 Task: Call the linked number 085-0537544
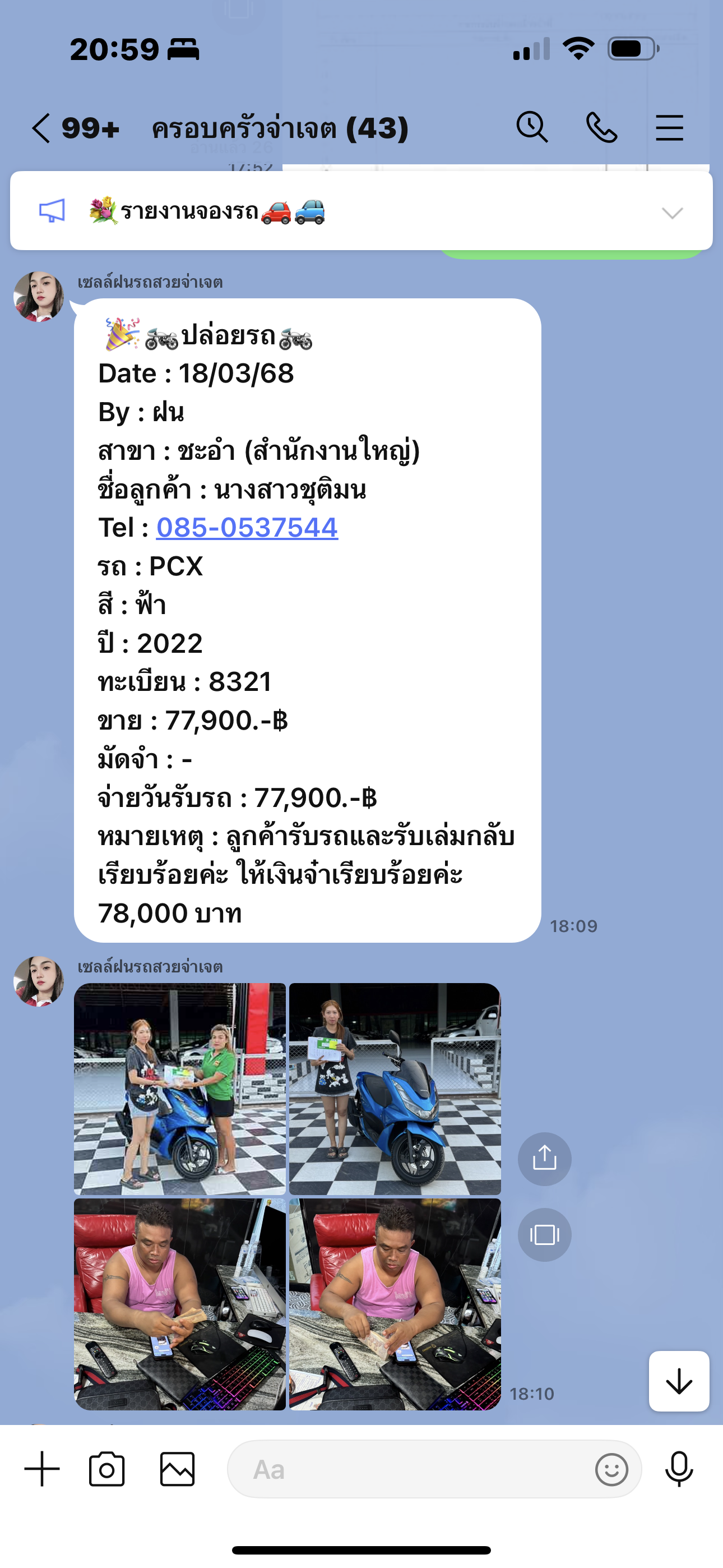point(247,528)
